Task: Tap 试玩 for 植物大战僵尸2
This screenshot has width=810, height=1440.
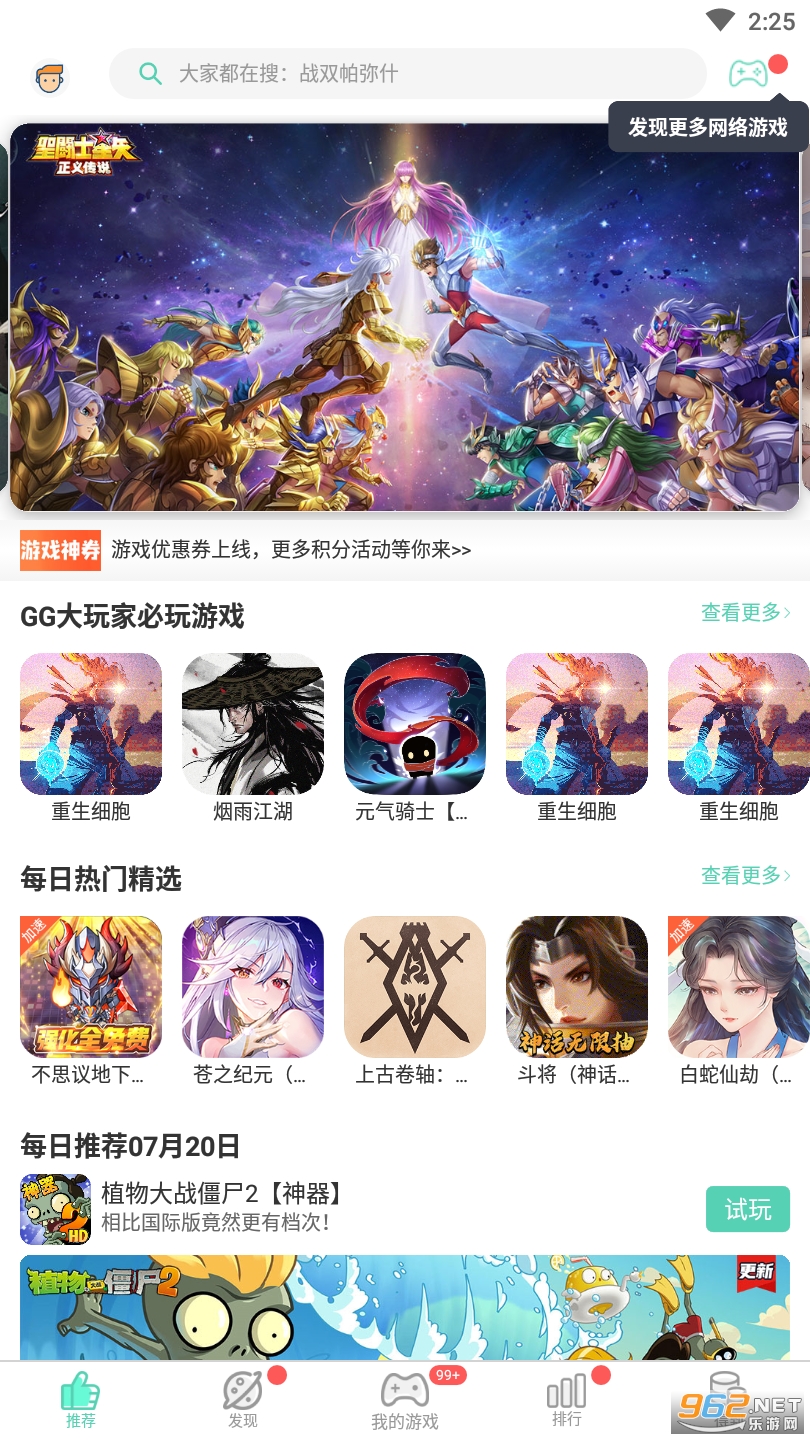Action: [x=747, y=1210]
